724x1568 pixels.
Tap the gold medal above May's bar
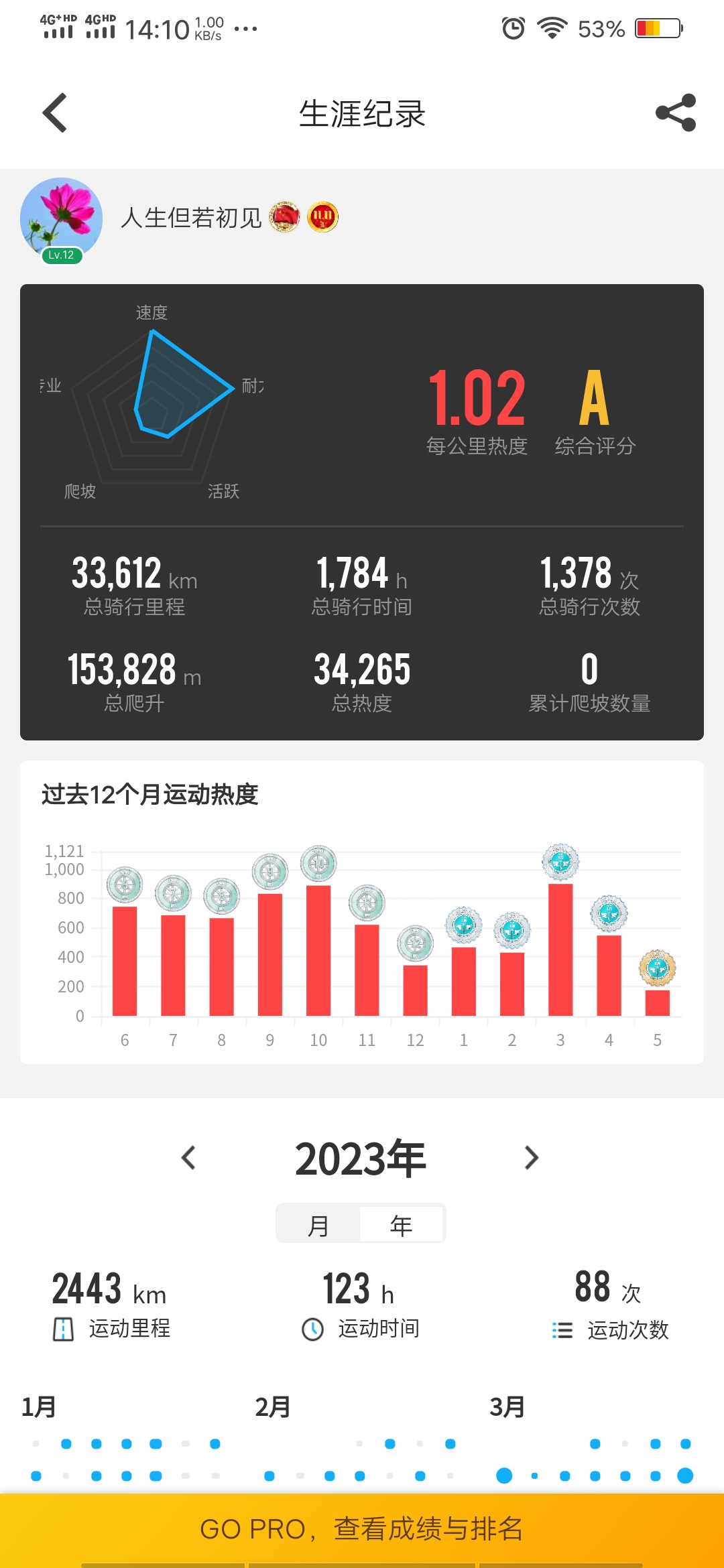pos(658,968)
